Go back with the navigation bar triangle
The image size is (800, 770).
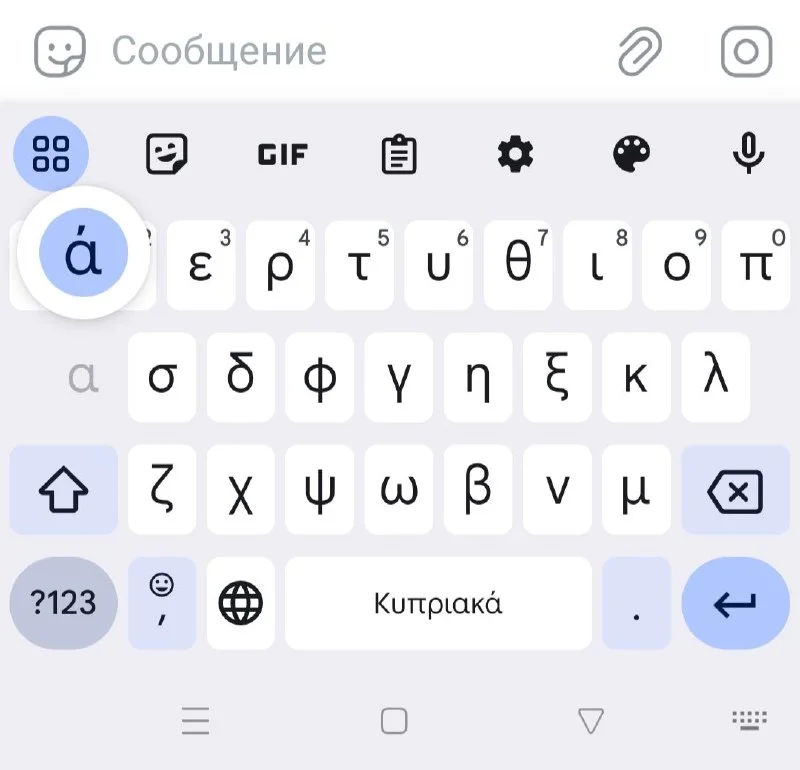[591, 721]
